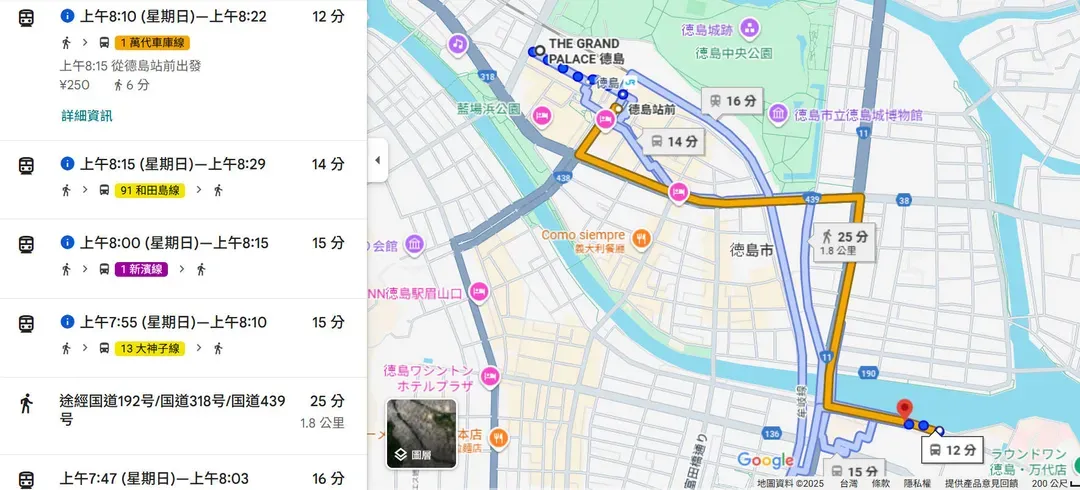
Task: Open 詳細資訊 for the 萬代車庫線 route
Action: click(x=87, y=116)
